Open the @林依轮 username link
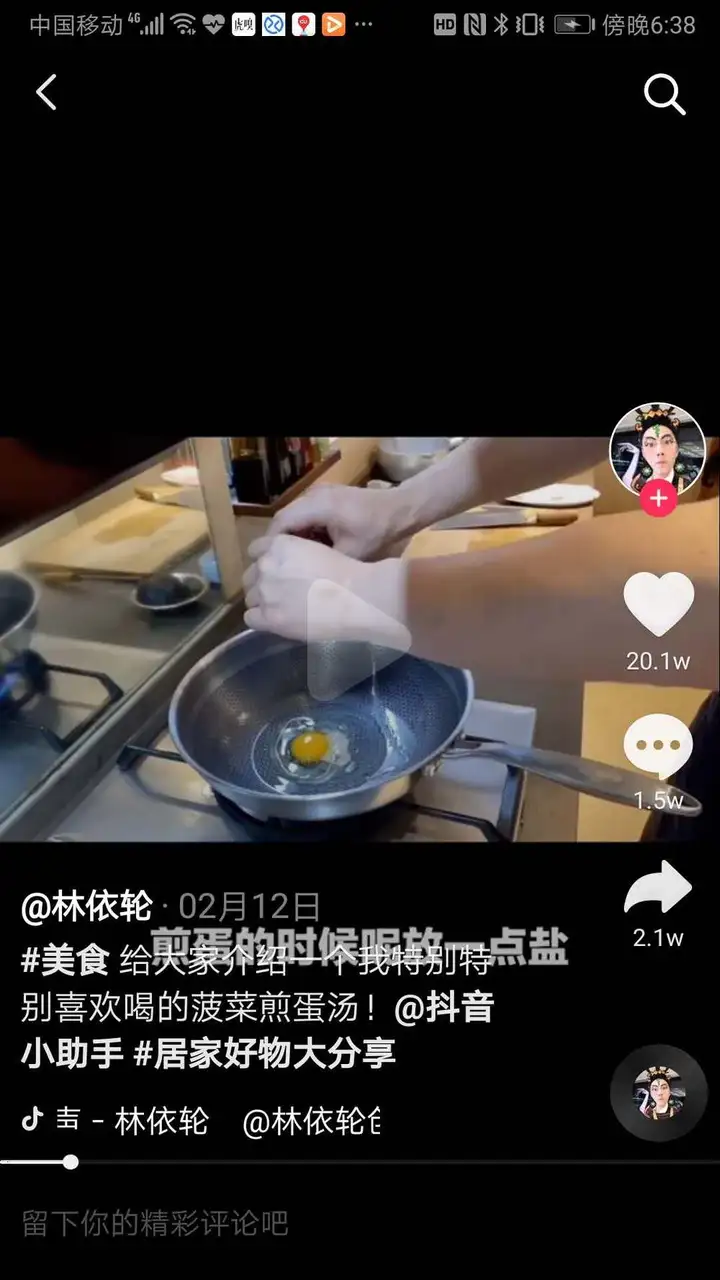This screenshot has height=1280, width=720. tap(87, 907)
